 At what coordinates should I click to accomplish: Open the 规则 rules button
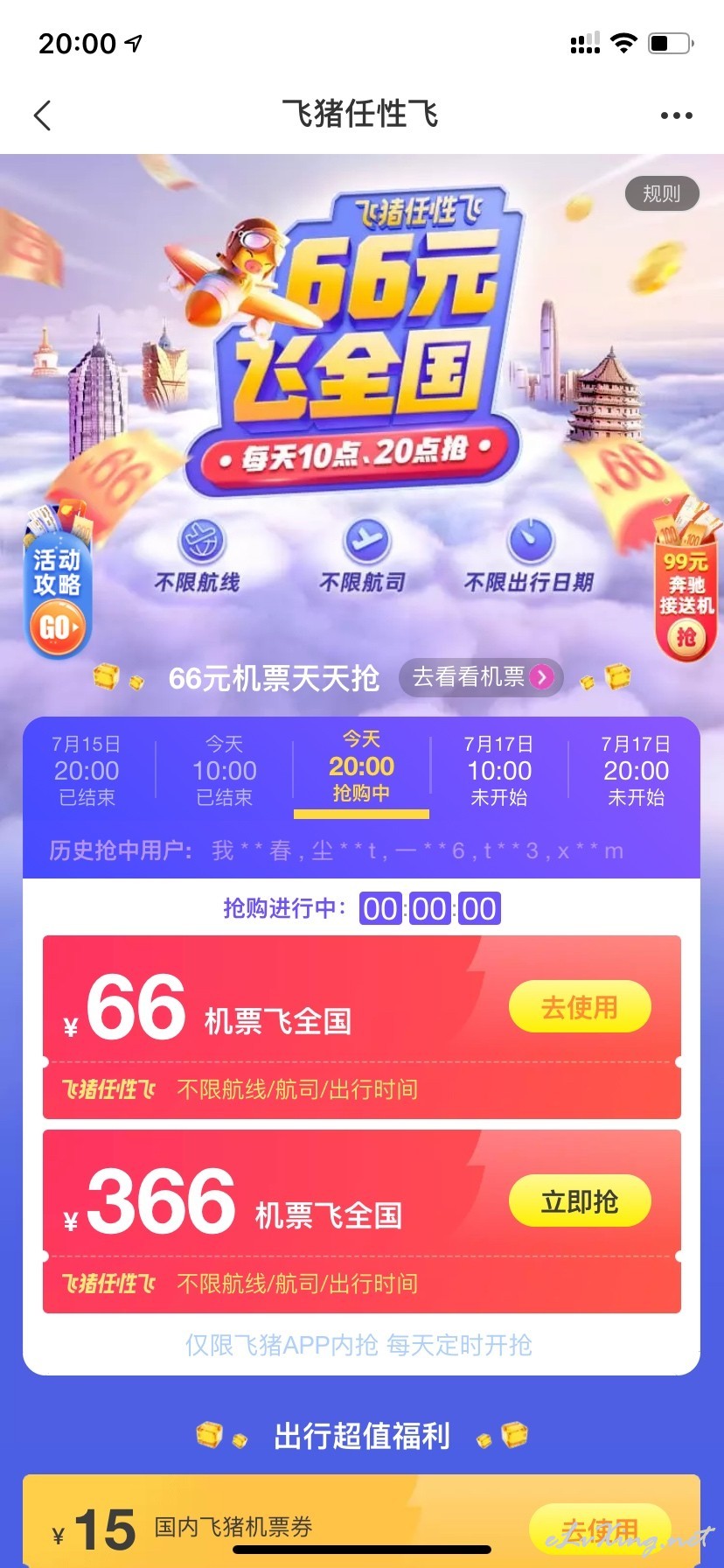(662, 193)
